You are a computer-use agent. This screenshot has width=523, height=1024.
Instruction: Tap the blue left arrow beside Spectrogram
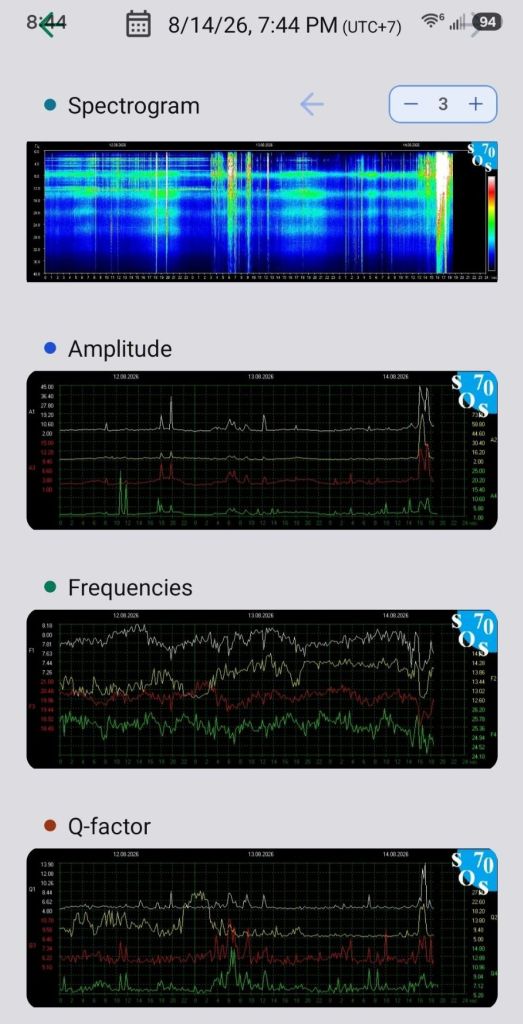click(x=312, y=104)
